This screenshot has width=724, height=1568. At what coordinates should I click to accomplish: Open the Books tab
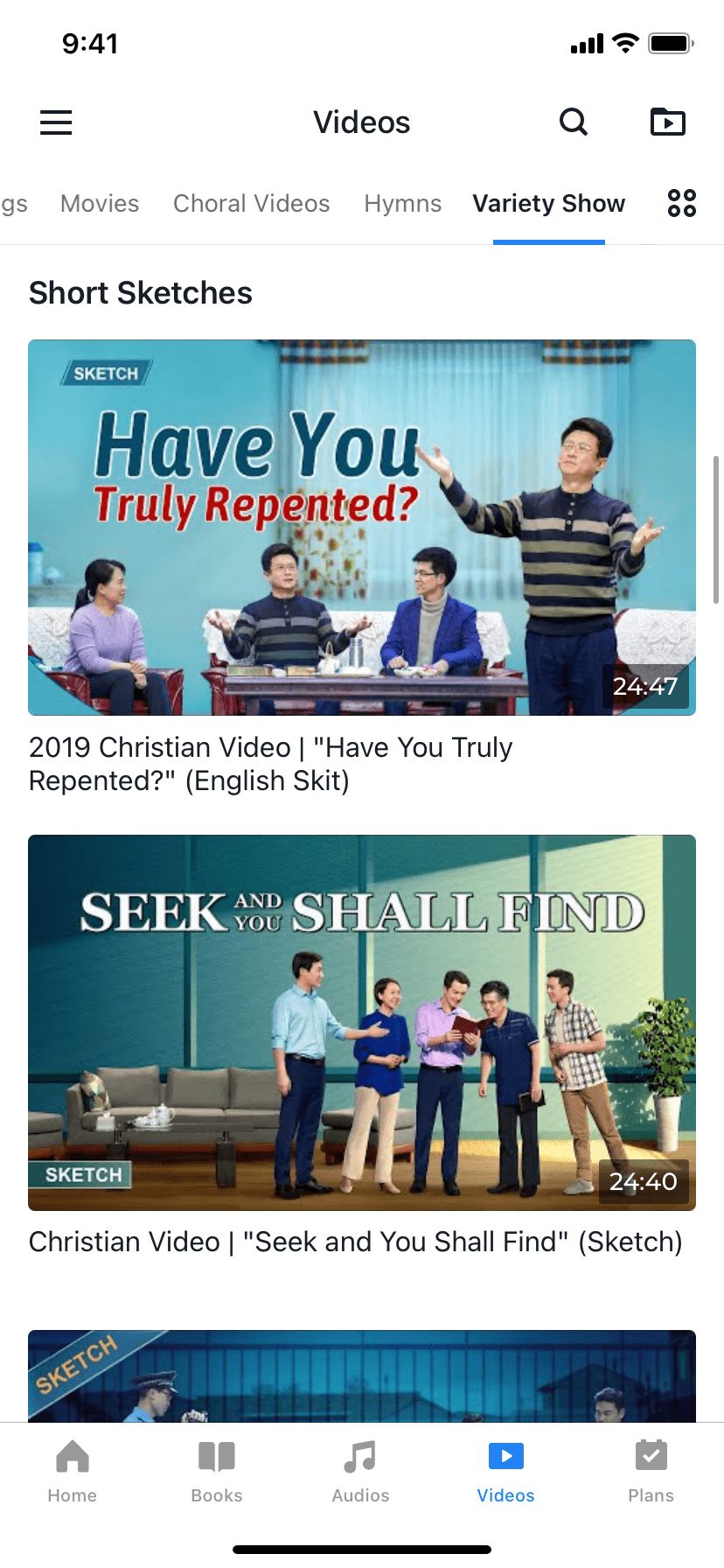tap(217, 1472)
